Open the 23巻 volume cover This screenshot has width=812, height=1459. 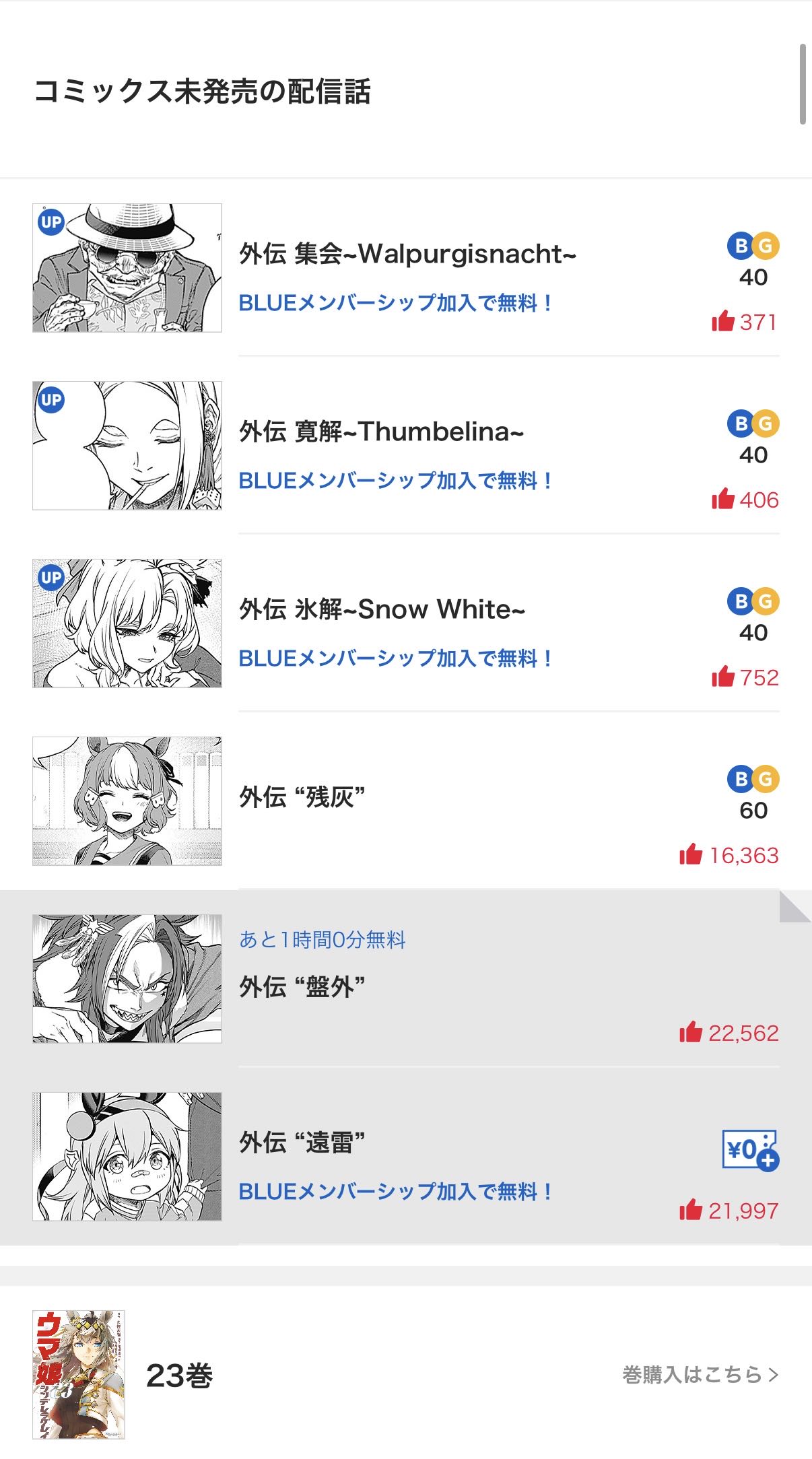[x=79, y=1374]
